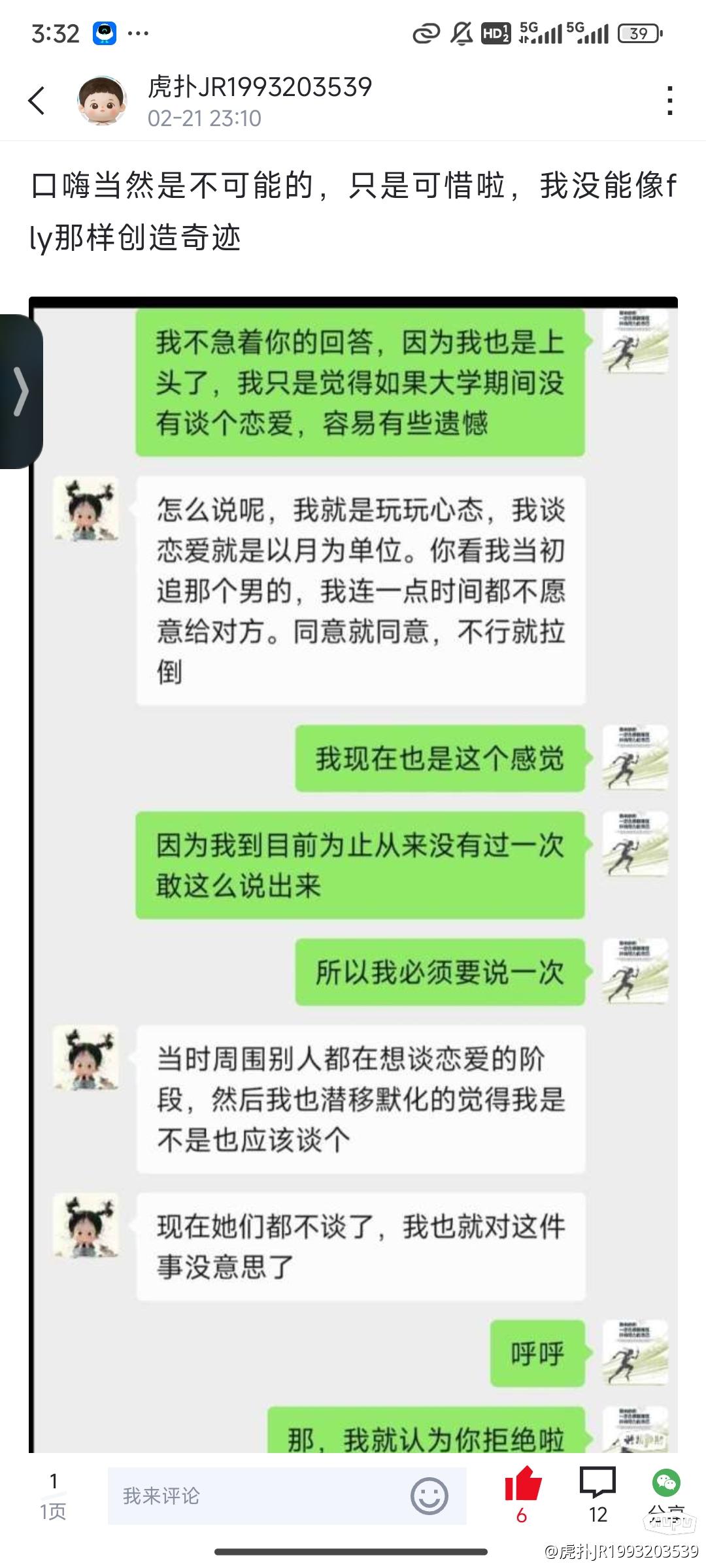Open the three-dot overflow menu
Viewport: 706px width, 1568px height.
click(669, 101)
